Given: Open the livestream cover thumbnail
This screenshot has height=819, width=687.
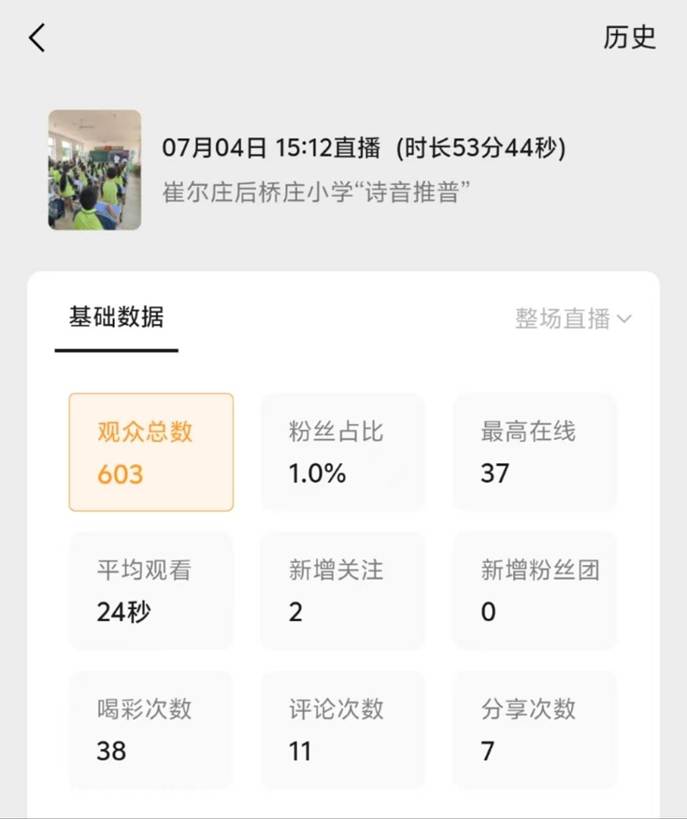Looking at the screenshot, I should pyautogui.click(x=95, y=170).
